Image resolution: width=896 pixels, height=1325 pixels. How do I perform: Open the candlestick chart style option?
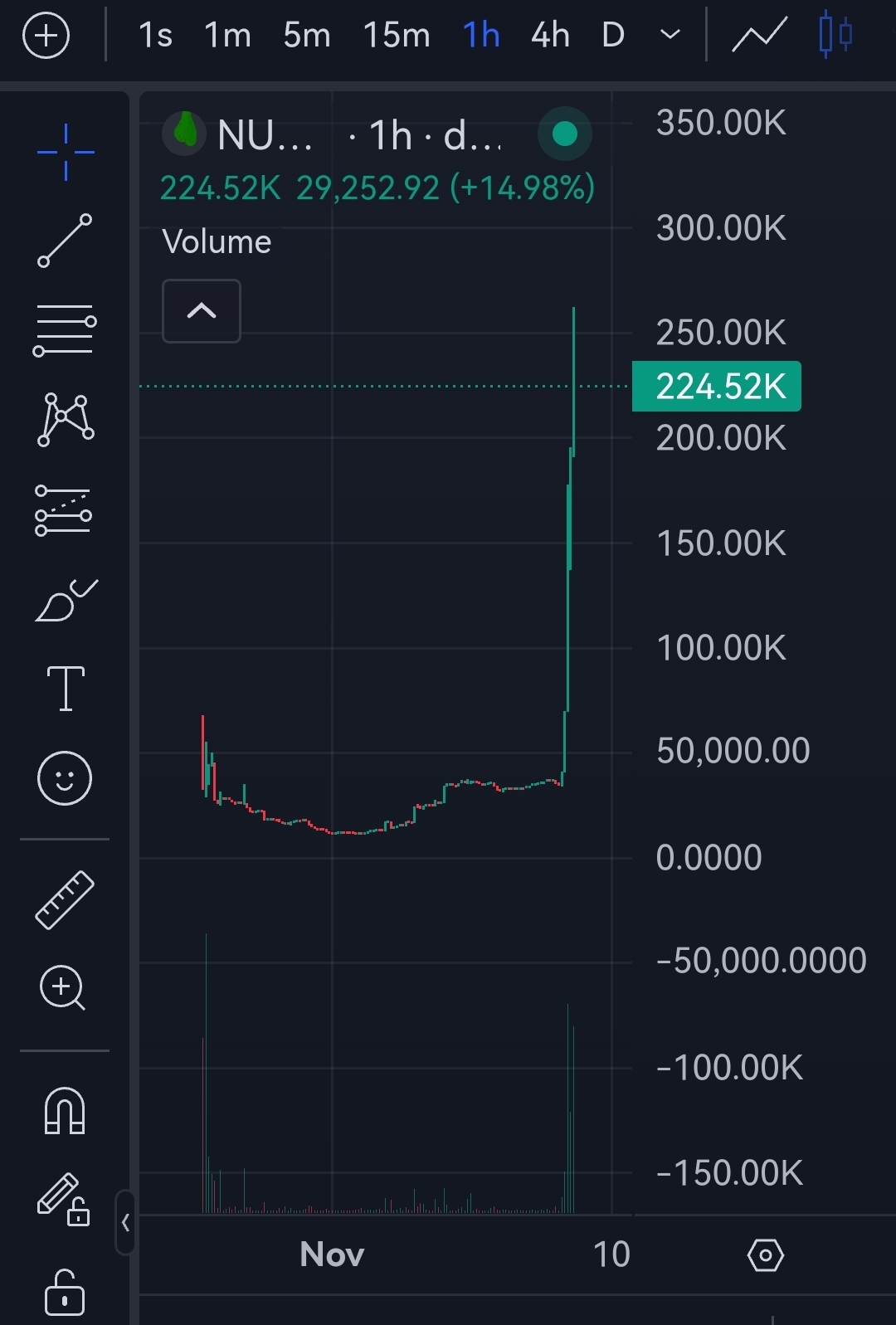(835, 35)
